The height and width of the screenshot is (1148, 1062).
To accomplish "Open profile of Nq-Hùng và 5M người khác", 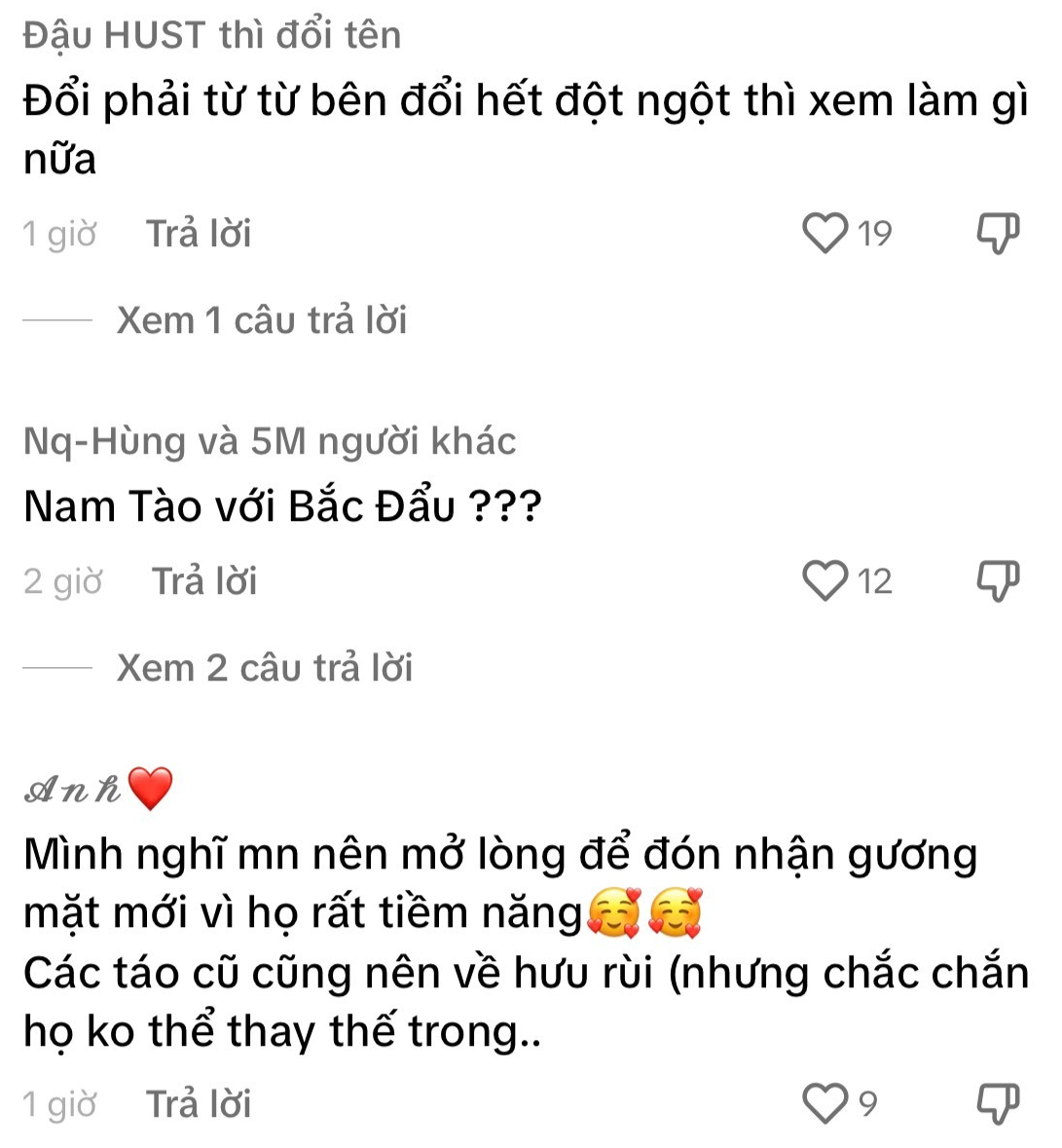I will pyautogui.click(x=269, y=441).
